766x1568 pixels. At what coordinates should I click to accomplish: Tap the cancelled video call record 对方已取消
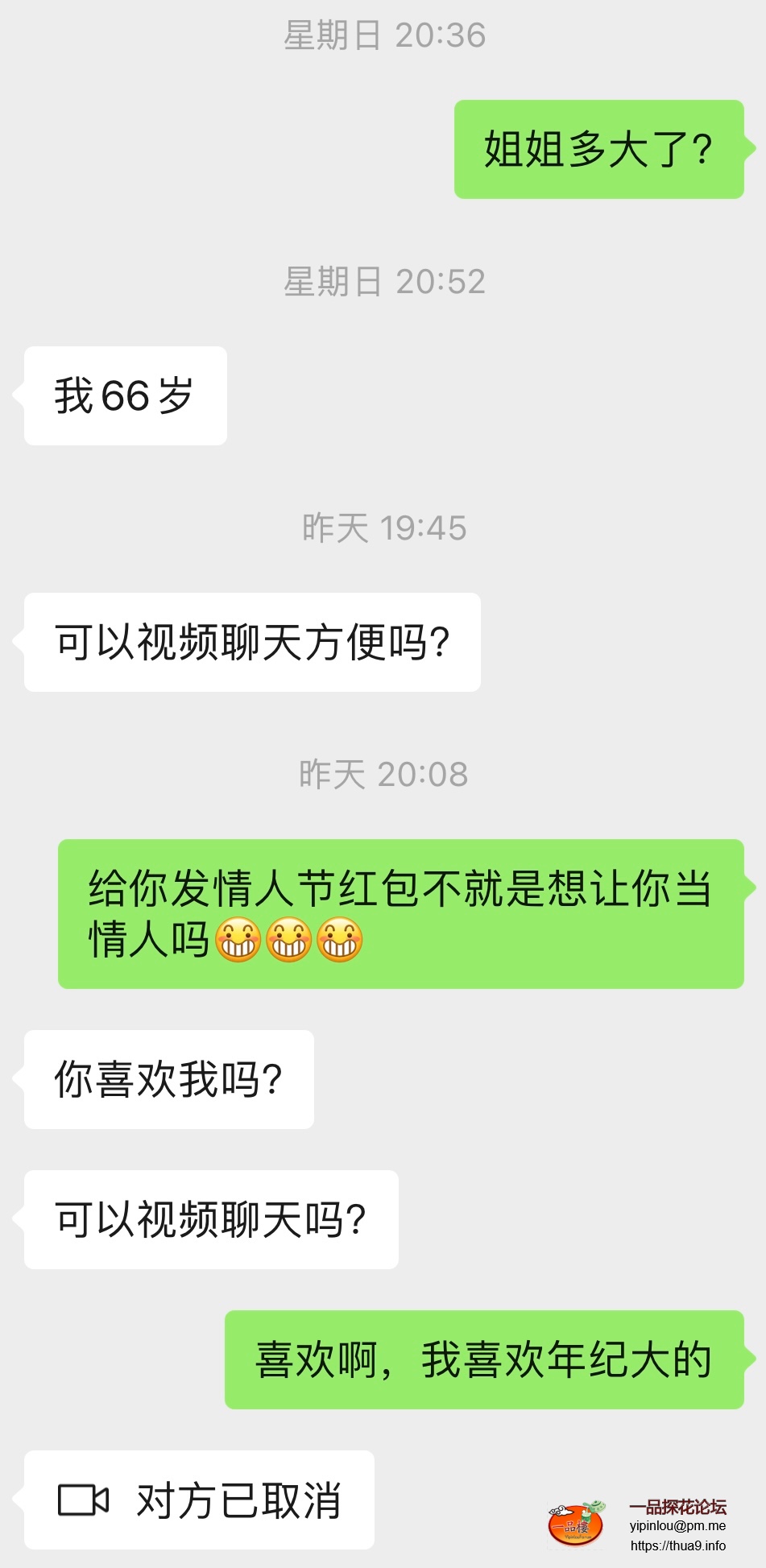pyautogui.click(x=199, y=1500)
